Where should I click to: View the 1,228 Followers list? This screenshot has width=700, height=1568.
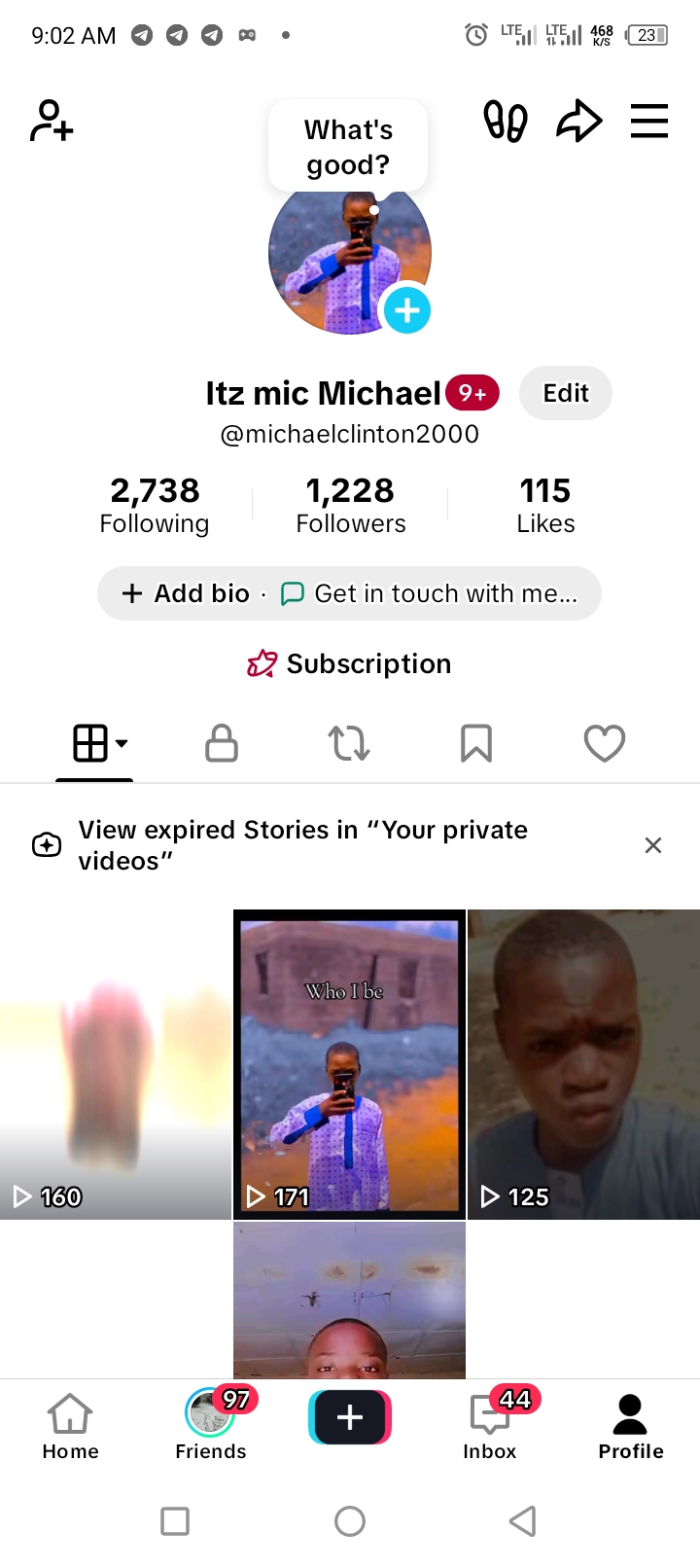[x=350, y=505]
